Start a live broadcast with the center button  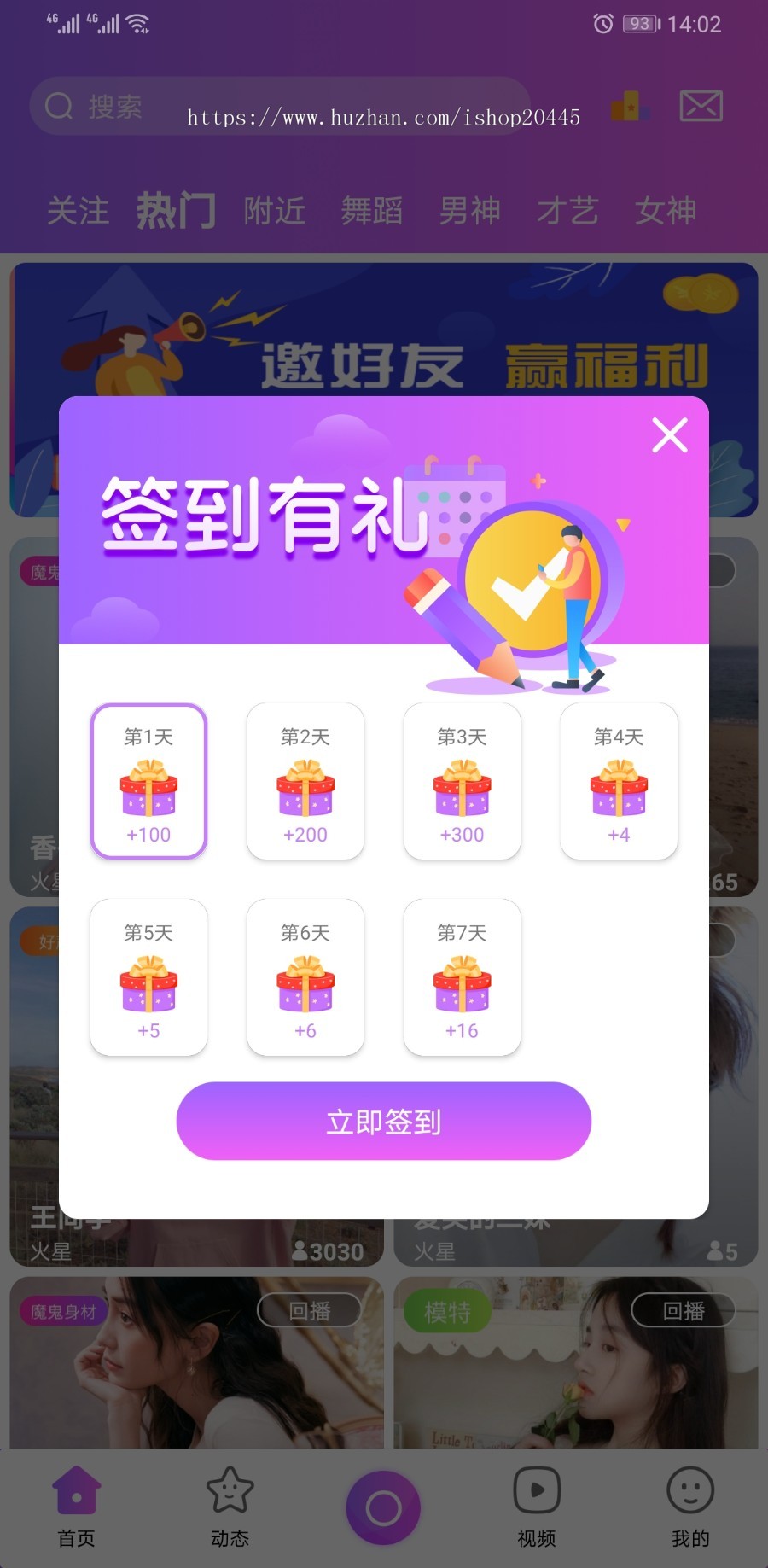383,1508
